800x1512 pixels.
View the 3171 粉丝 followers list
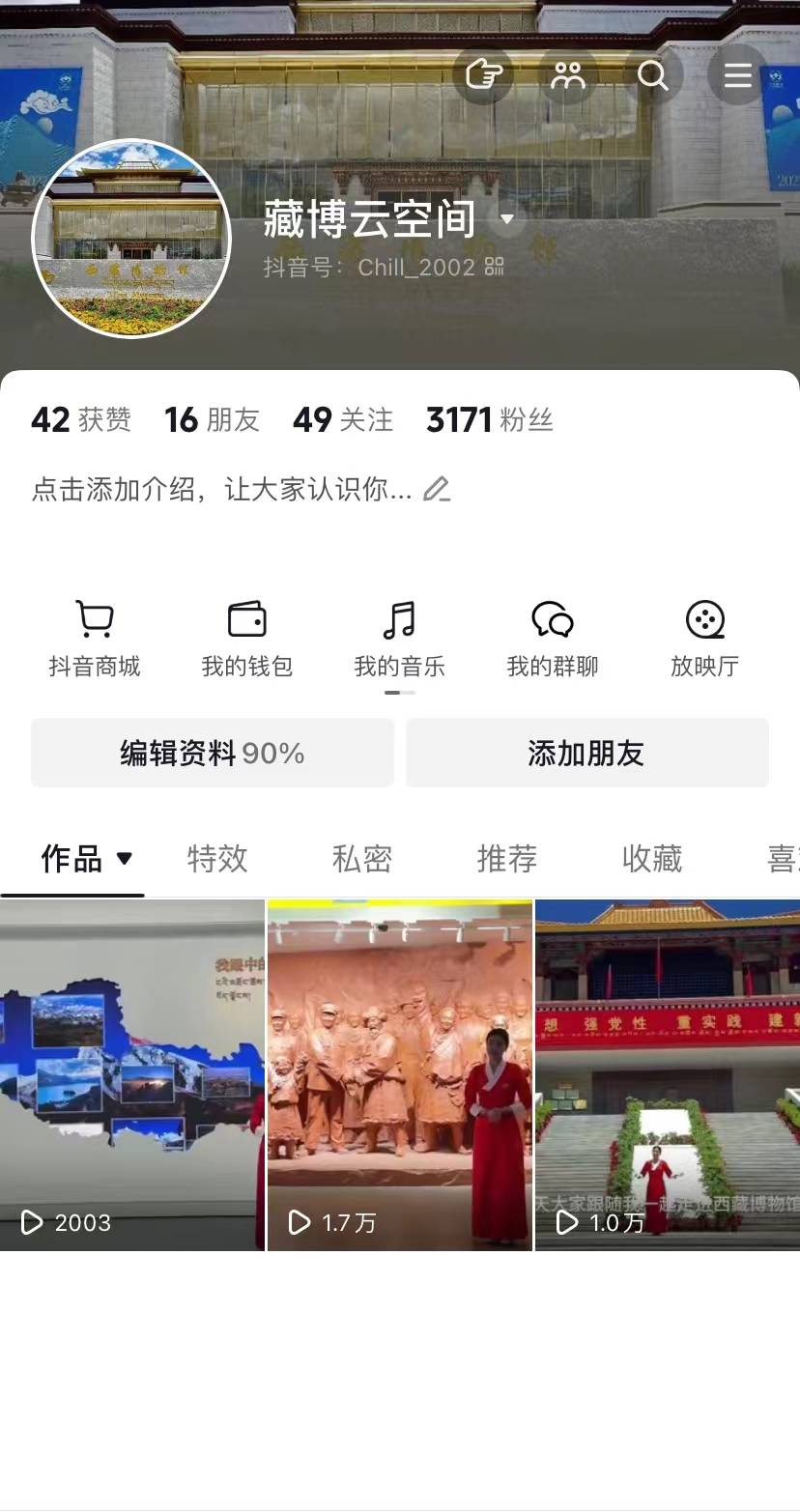pos(490,419)
